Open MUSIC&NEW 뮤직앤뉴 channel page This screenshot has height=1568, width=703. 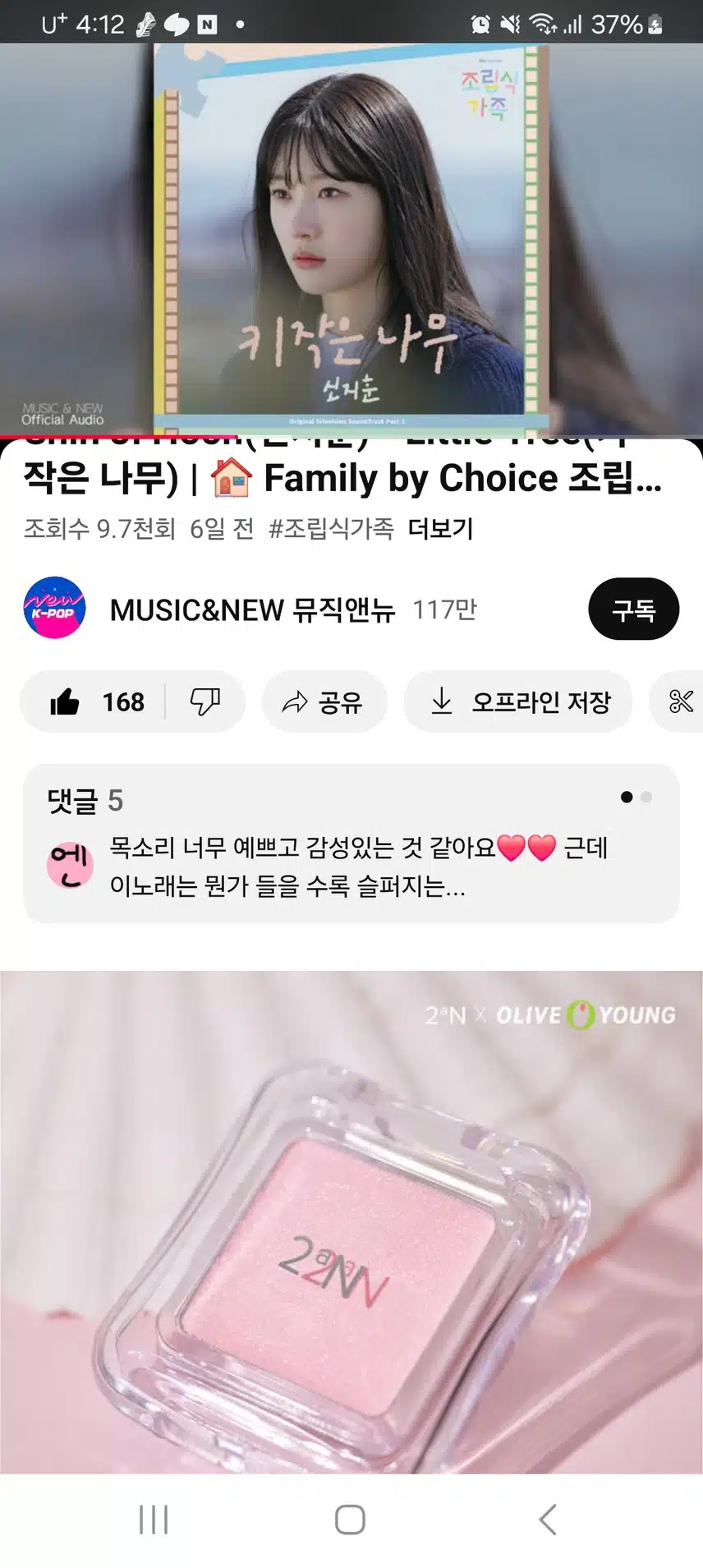pyautogui.click(x=251, y=610)
